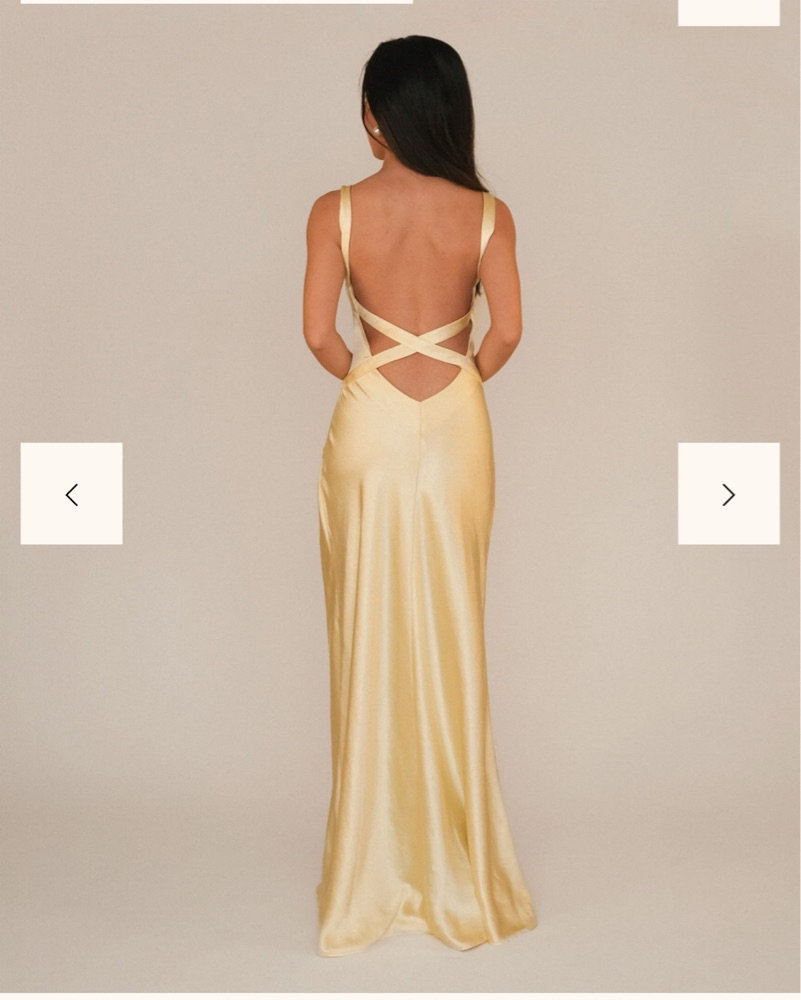
Task: Show the next product image
Action: [728, 494]
